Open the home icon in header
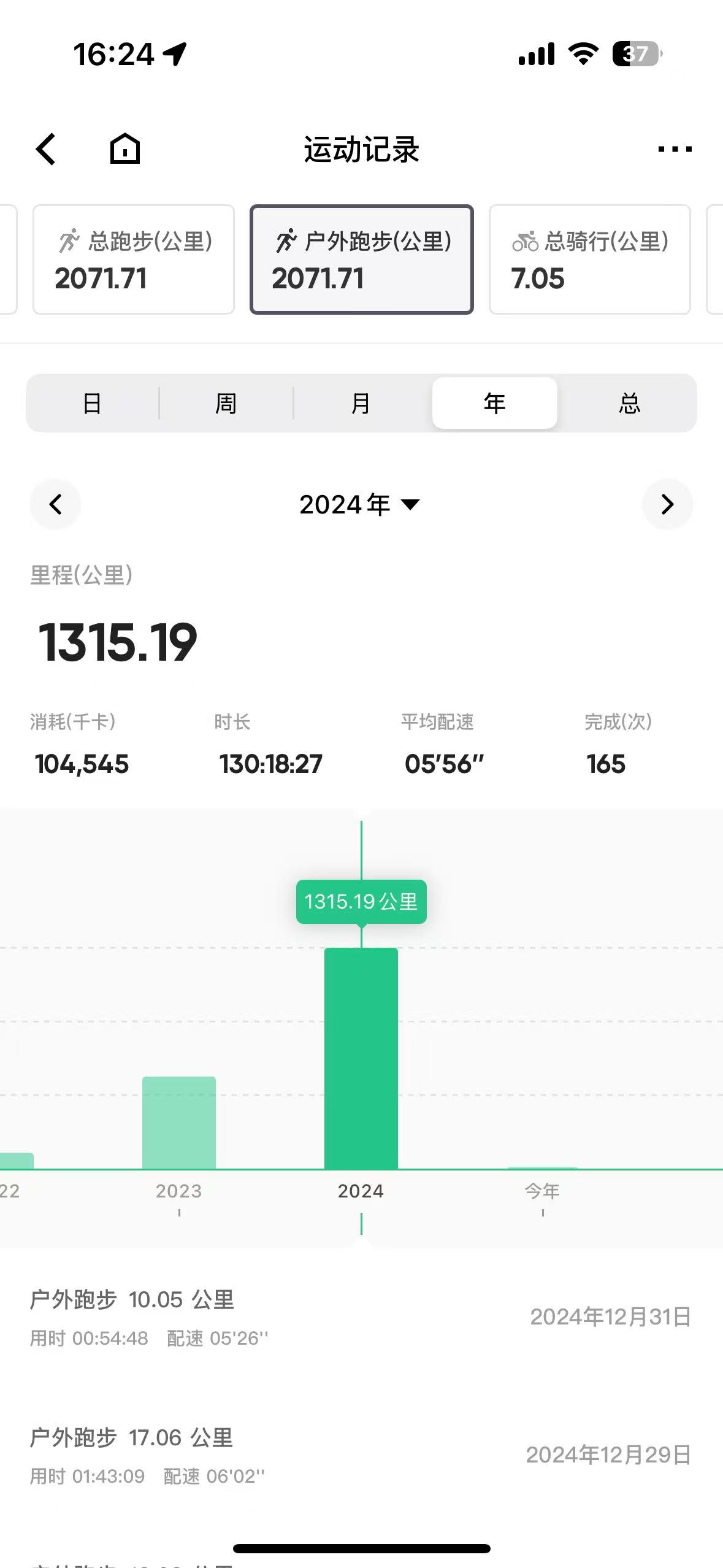Viewport: 723px width, 1568px height. [125, 149]
